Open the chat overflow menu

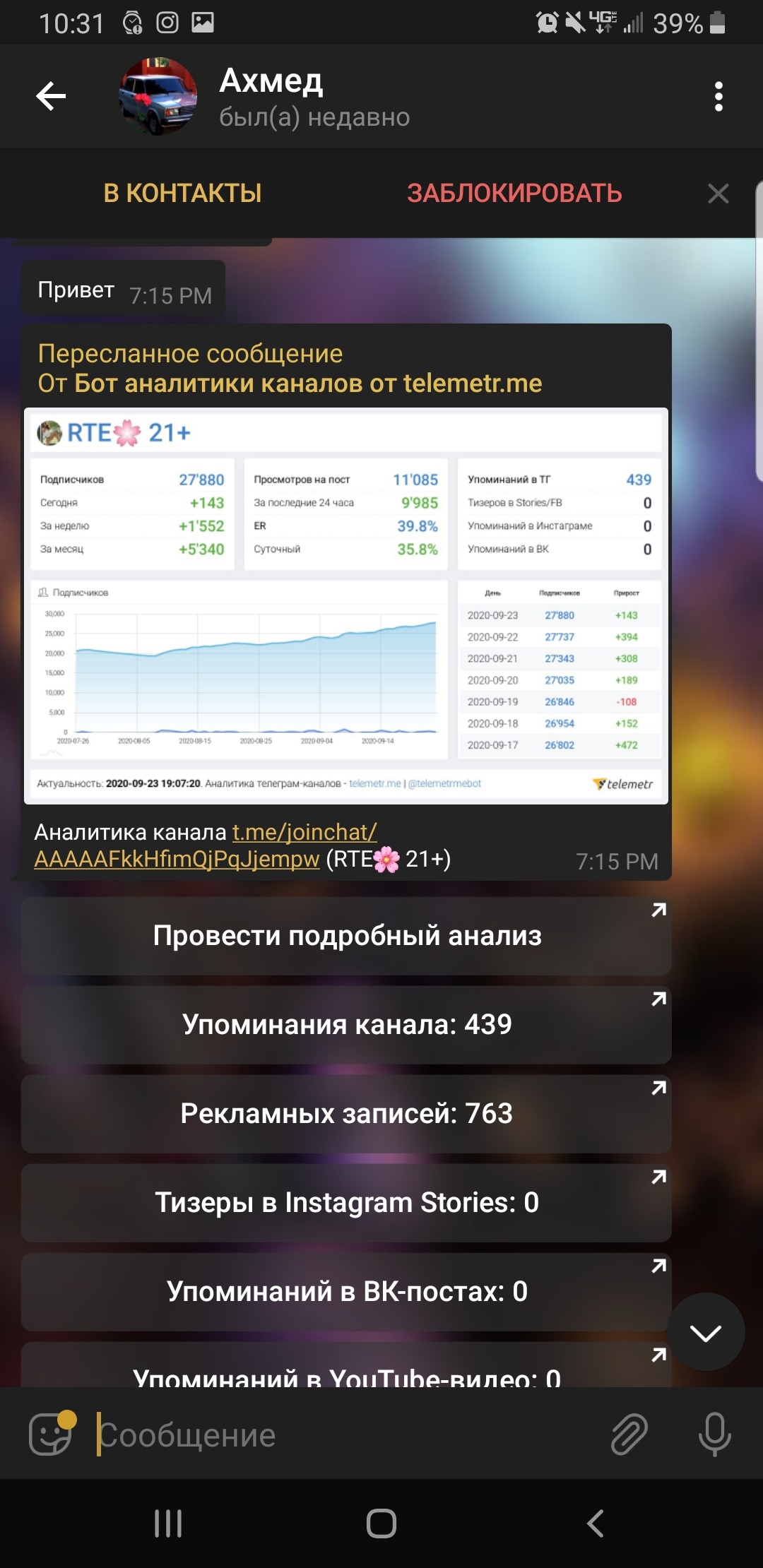718,97
